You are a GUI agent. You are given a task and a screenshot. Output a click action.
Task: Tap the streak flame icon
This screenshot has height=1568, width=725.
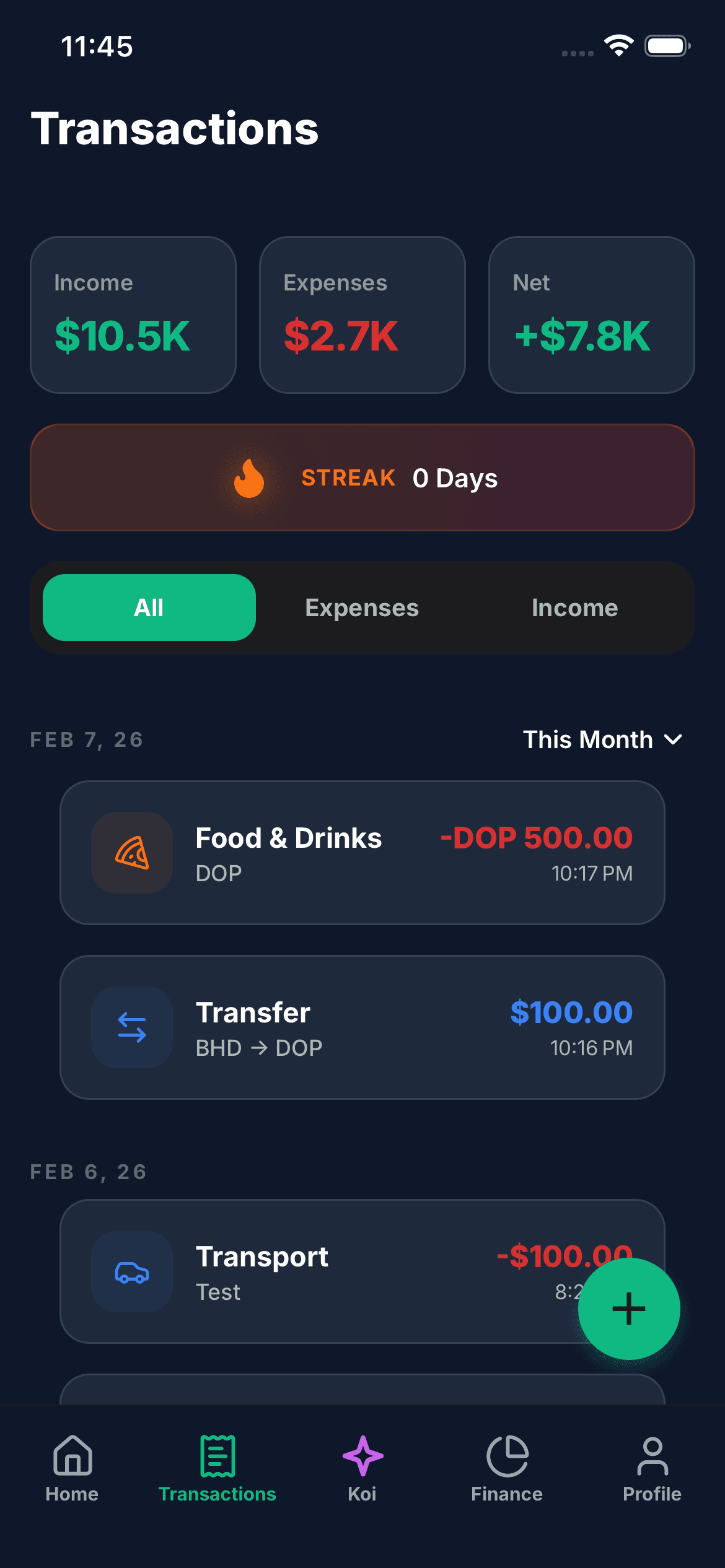pyautogui.click(x=250, y=477)
